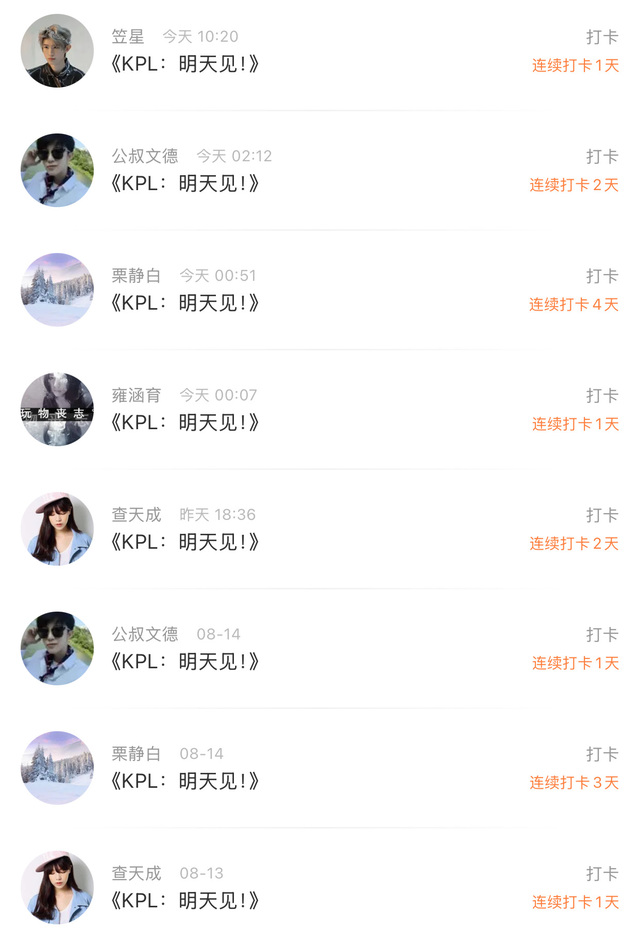The height and width of the screenshot is (946, 640).
Task: Open 公叔文德's 08-14 check-in entry
Action: click(x=186, y=662)
